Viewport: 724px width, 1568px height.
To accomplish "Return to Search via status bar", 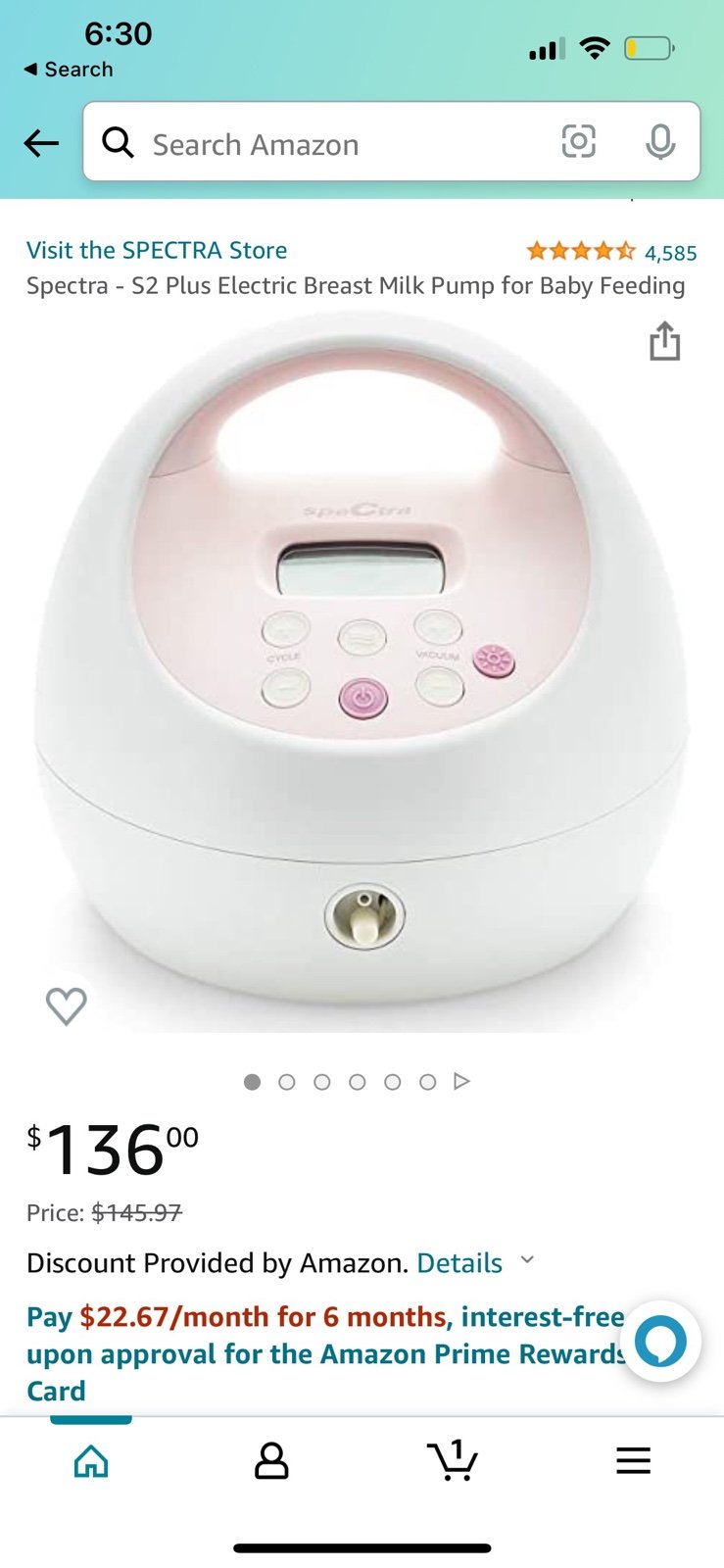I will (x=69, y=70).
